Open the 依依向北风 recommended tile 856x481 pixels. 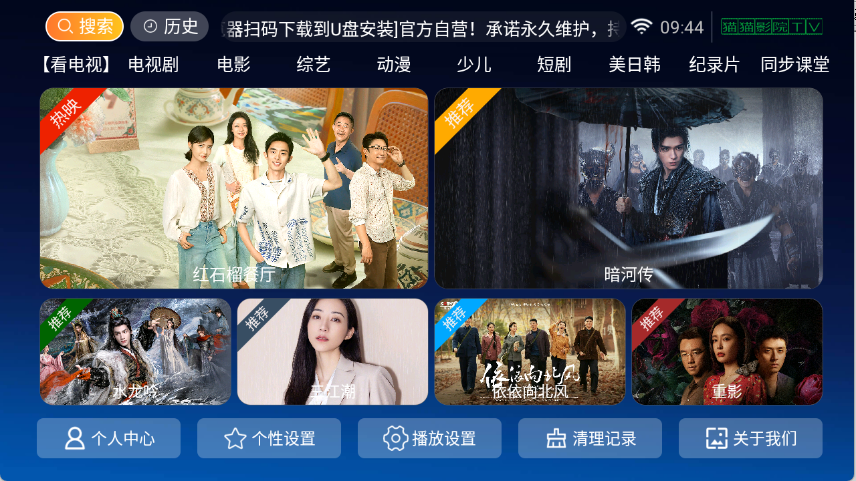(530, 351)
